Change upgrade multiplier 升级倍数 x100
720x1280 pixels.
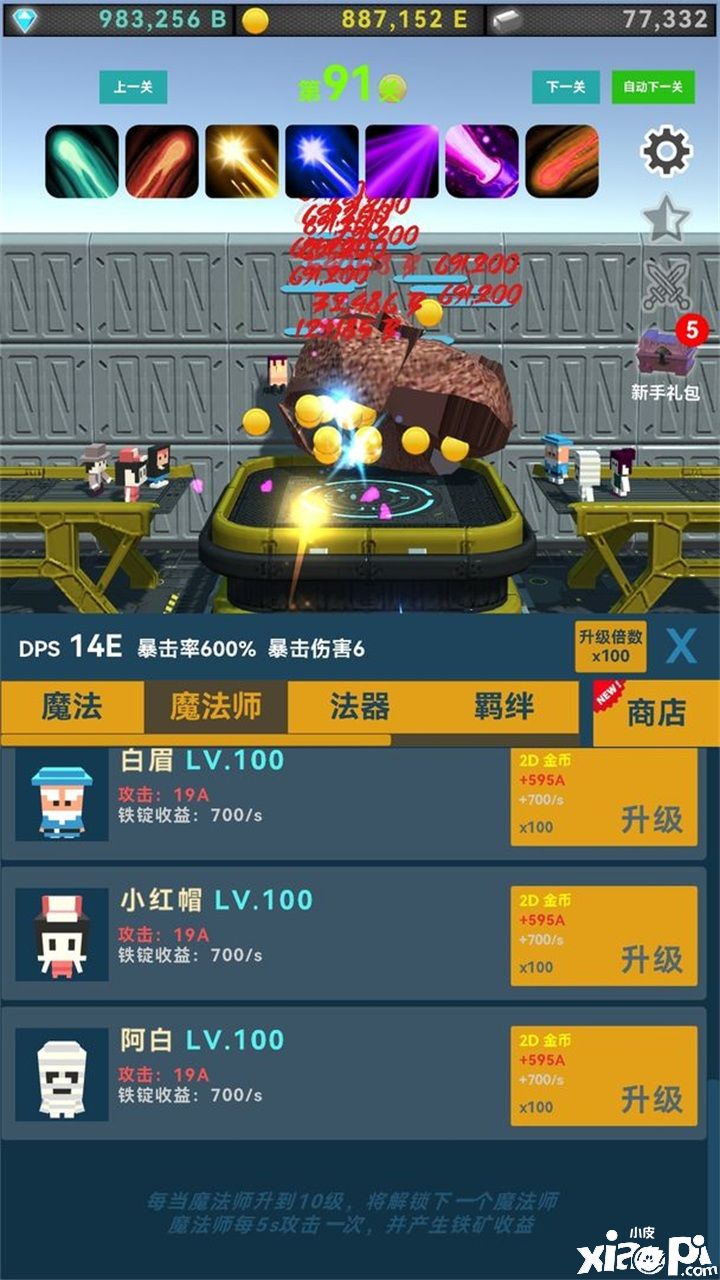click(610, 647)
